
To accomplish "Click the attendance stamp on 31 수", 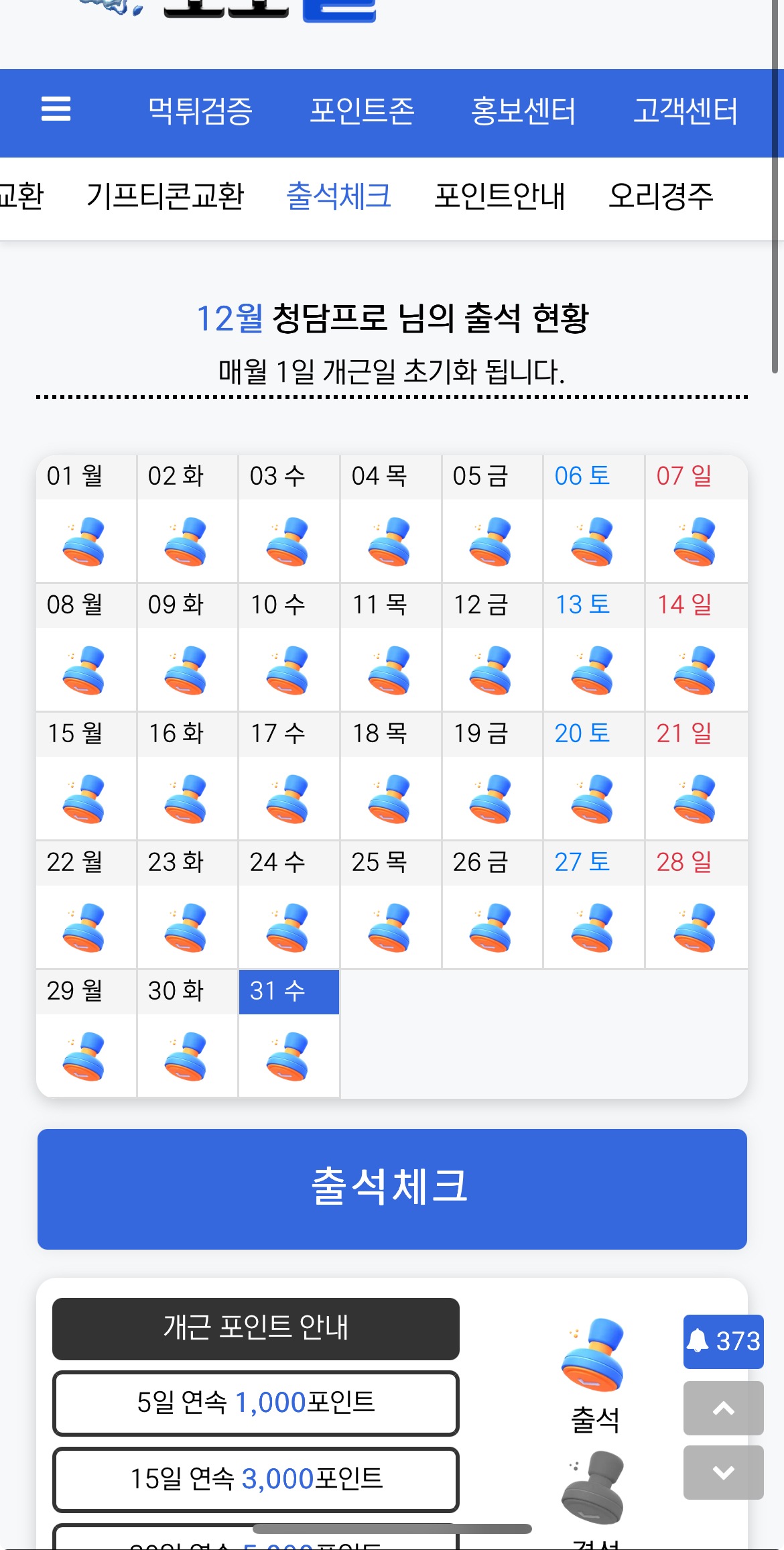I will coord(289,1055).
